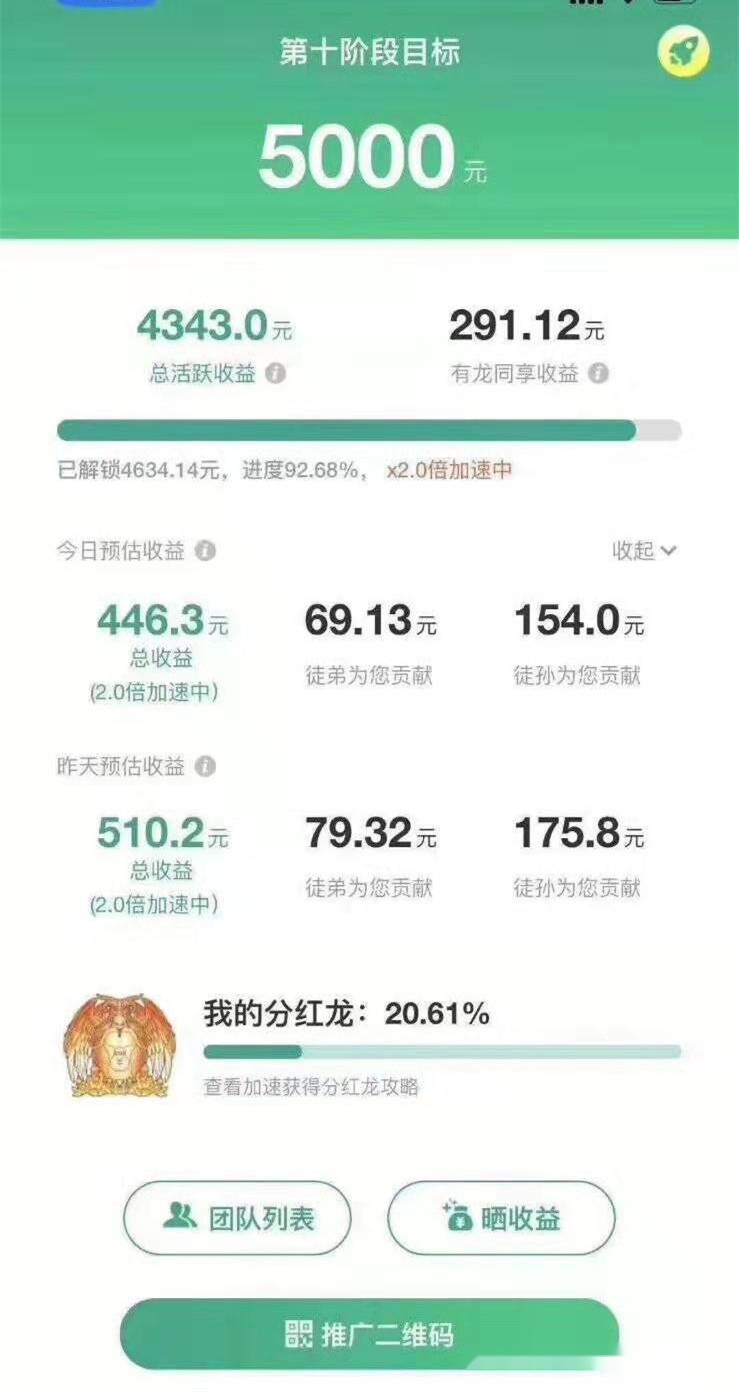Open info for 总活跃收益
The image size is (739, 1394).
[276, 374]
